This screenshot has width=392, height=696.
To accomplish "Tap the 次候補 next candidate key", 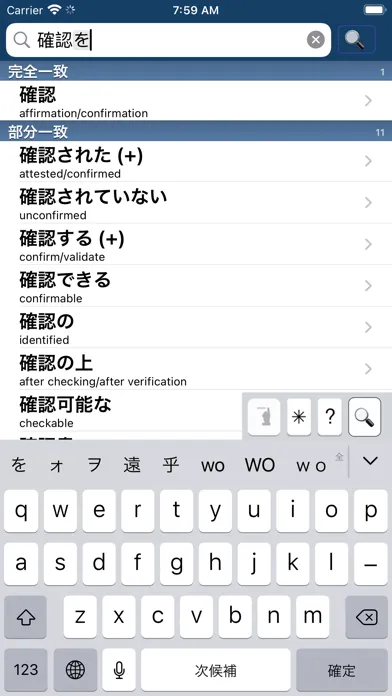I will click(x=216, y=670).
